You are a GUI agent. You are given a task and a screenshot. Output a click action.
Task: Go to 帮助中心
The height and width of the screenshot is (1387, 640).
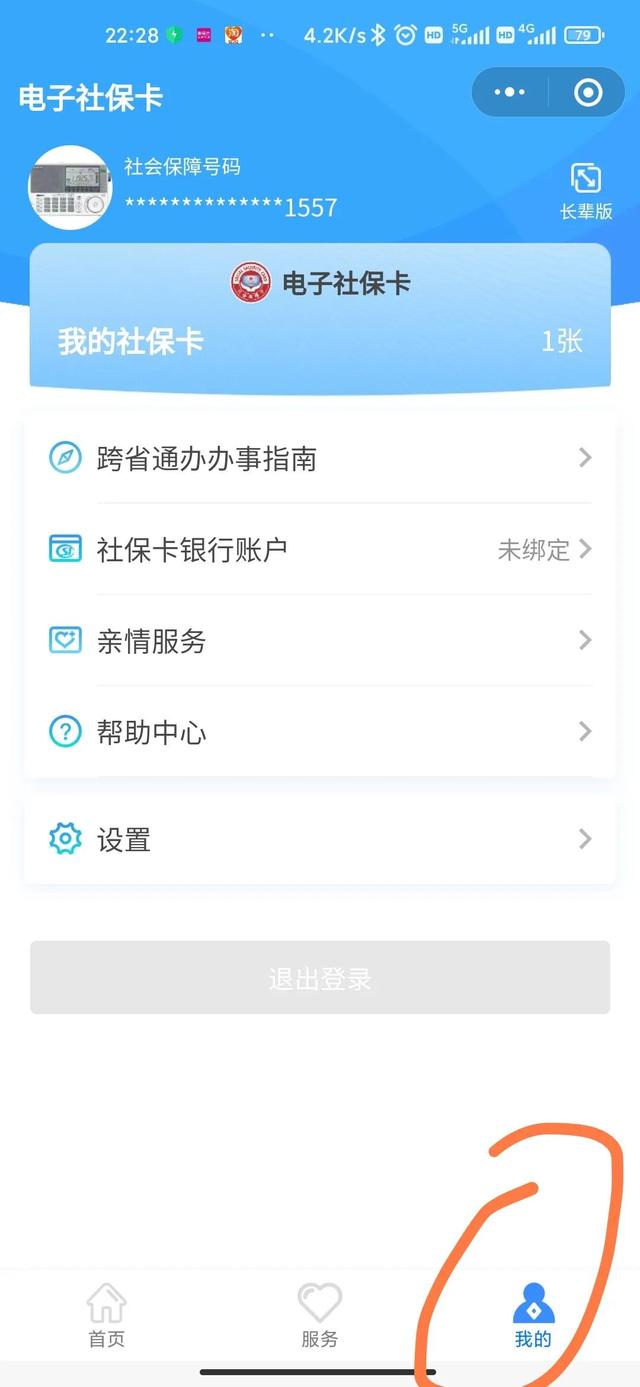point(320,733)
